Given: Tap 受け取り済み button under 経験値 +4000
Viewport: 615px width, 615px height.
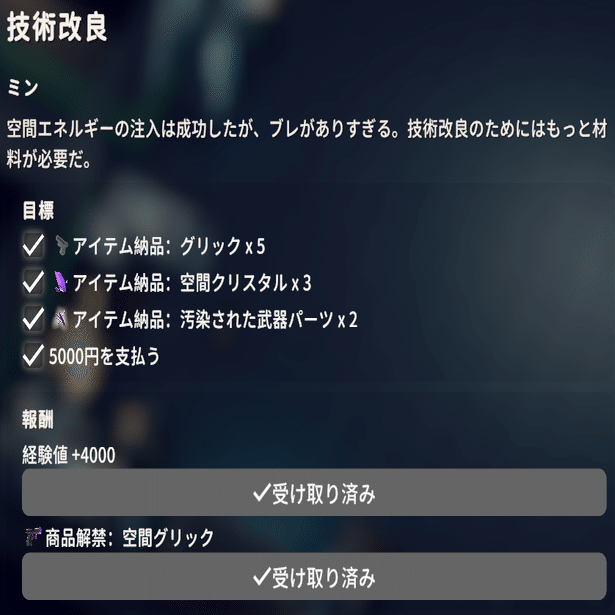Looking at the screenshot, I should [314, 492].
